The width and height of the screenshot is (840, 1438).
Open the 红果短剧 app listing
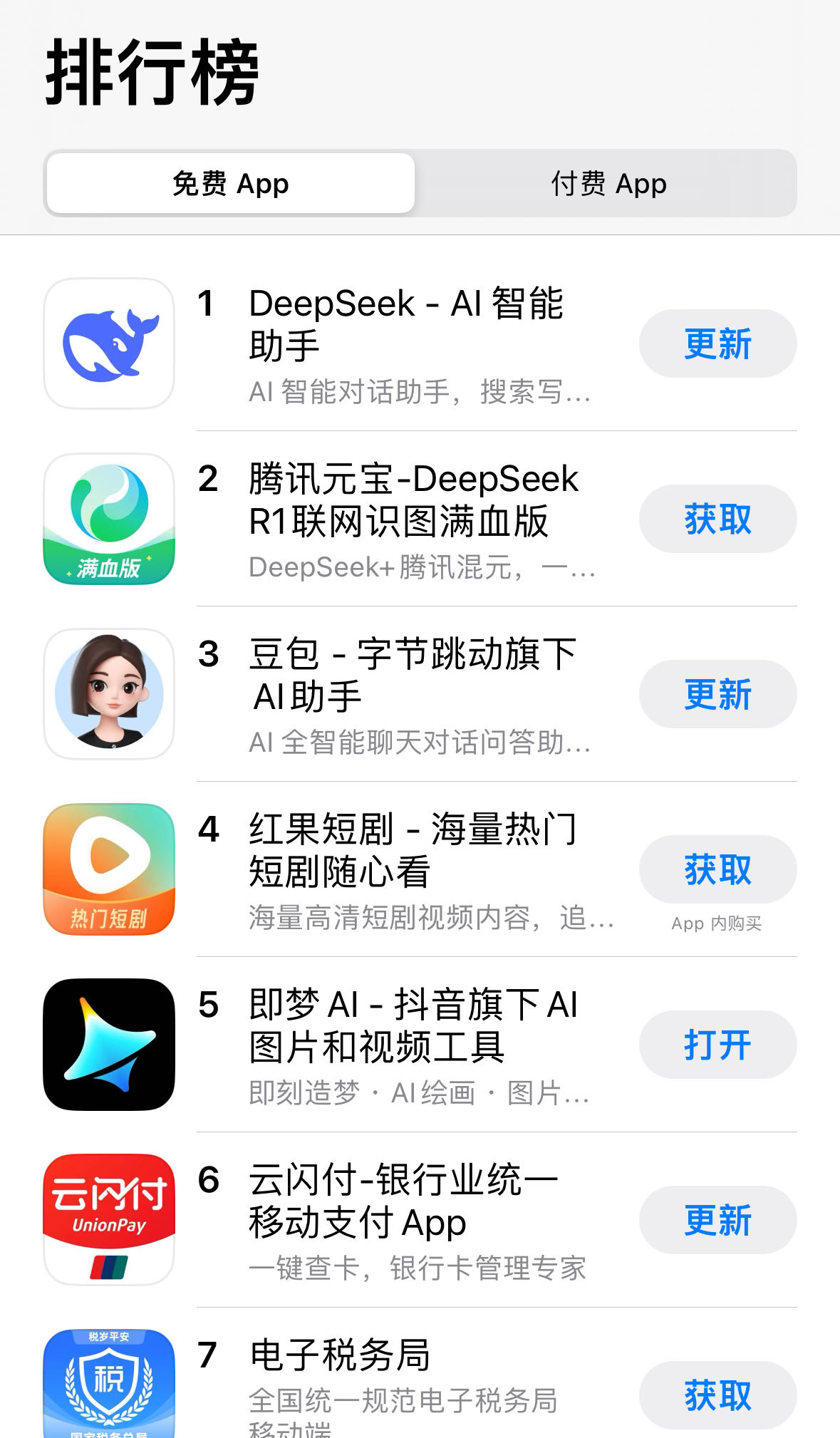click(x=413, y=851)
